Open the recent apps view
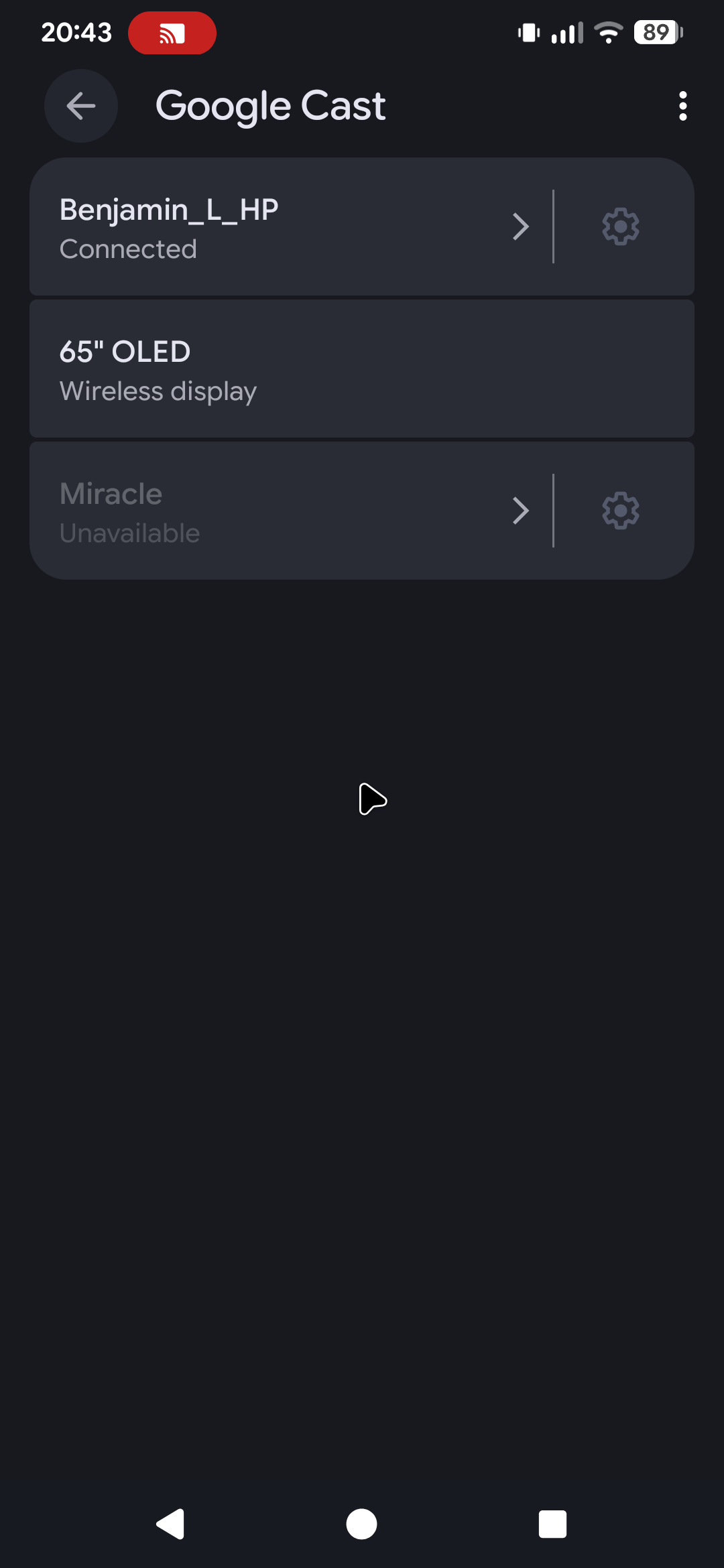Viewport: 724px width, 1568px height. pos(552,1524)
